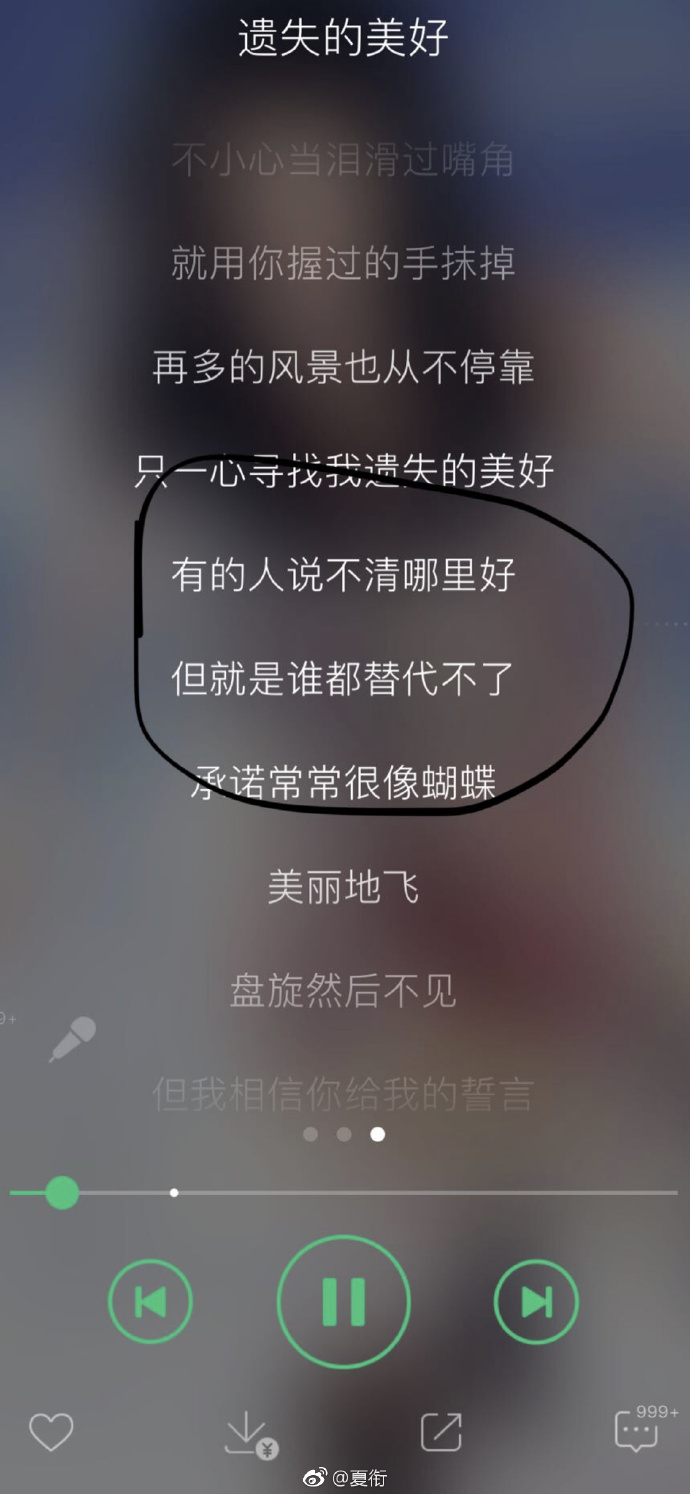Skip to the next track
This screenshot has height=1494, width=690.
click(x=536, y=1301)
